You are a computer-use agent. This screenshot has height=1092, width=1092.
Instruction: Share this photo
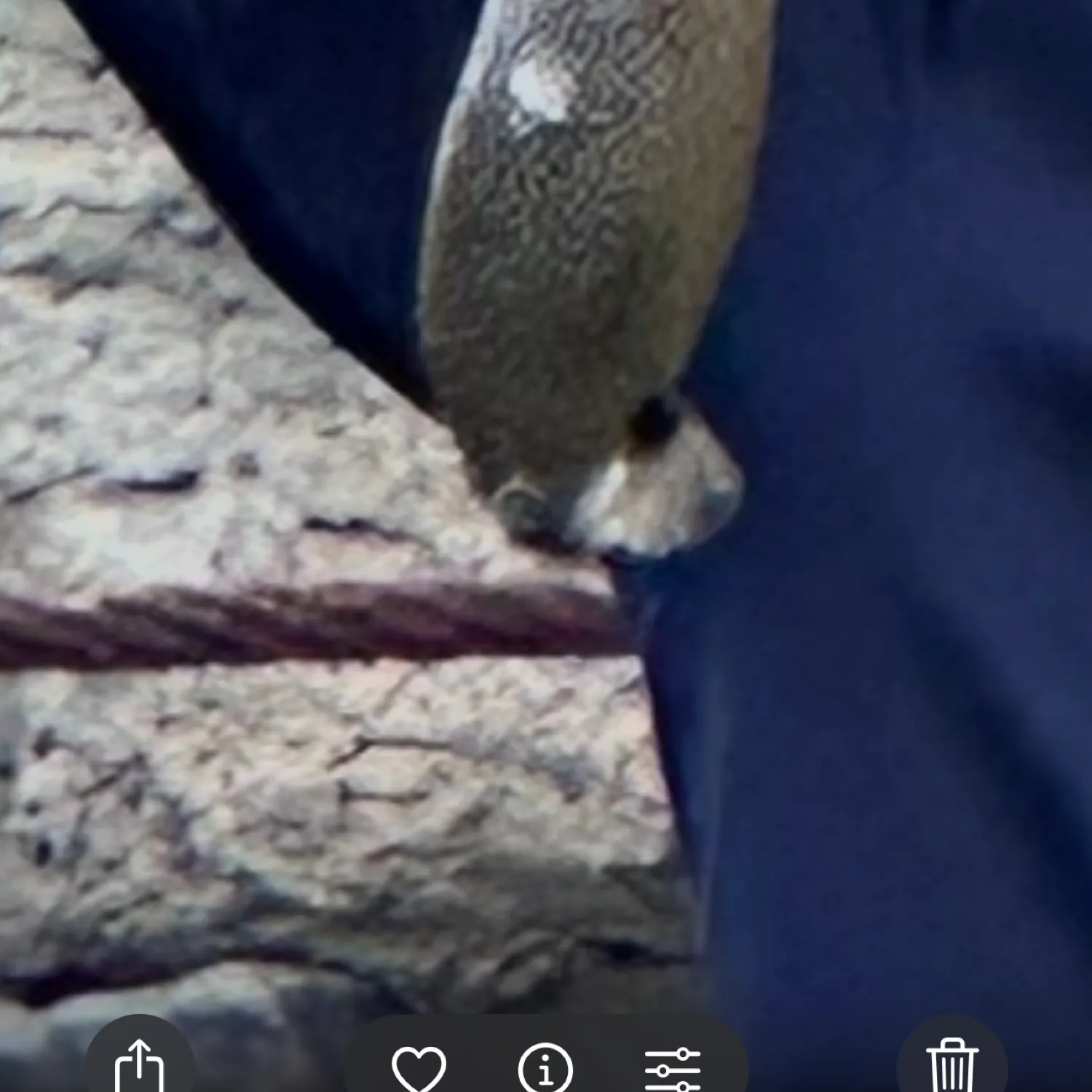click(x=139, y=1064)
